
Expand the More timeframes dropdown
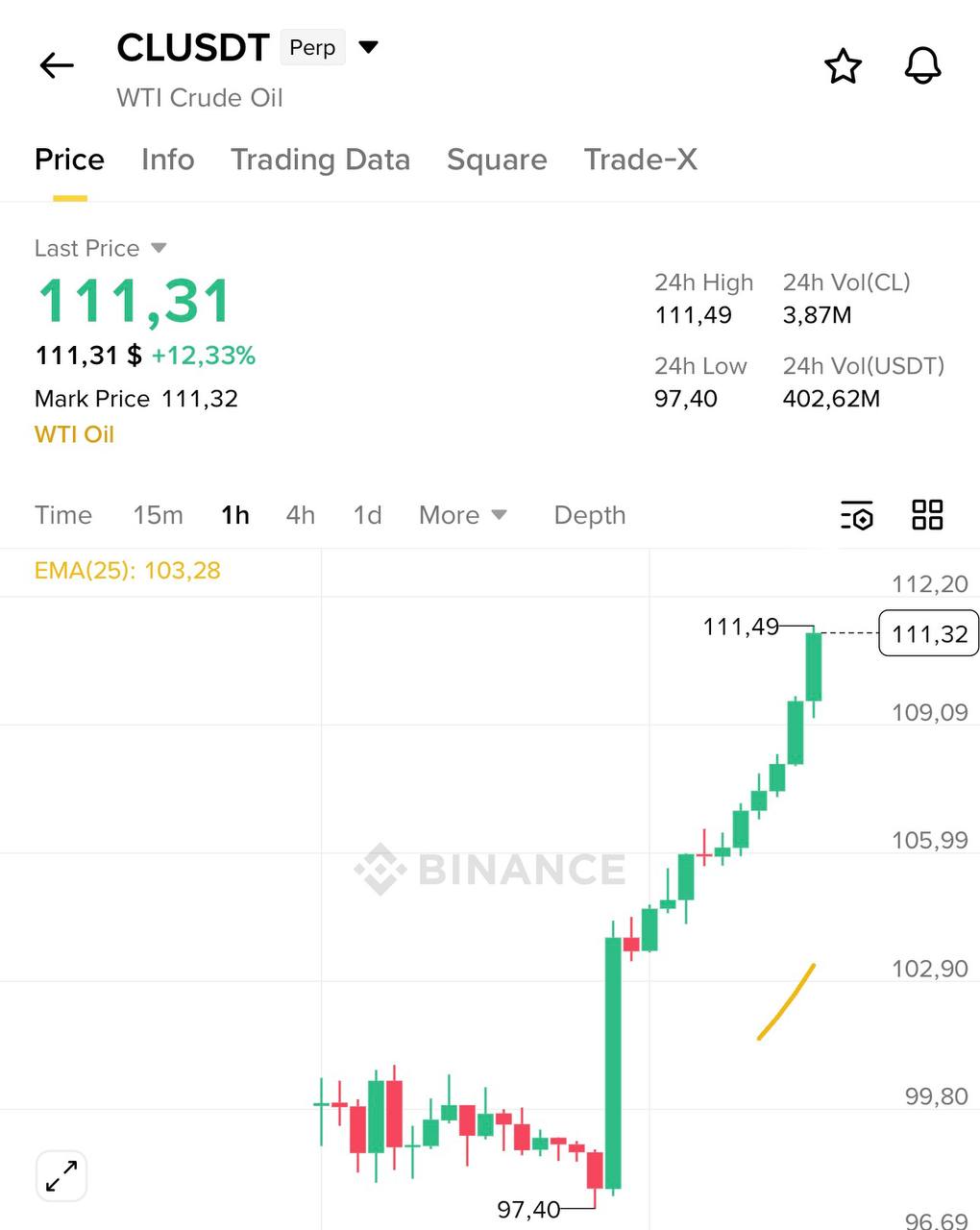pyautogui.click(x=462, y=515)
